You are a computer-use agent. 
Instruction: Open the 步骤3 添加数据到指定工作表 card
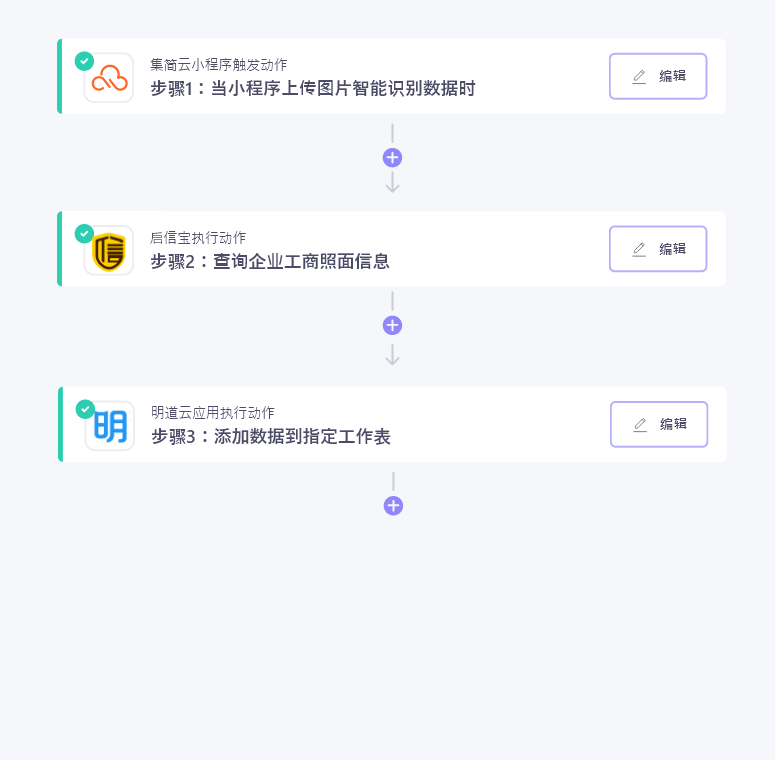tap(270, 436)
